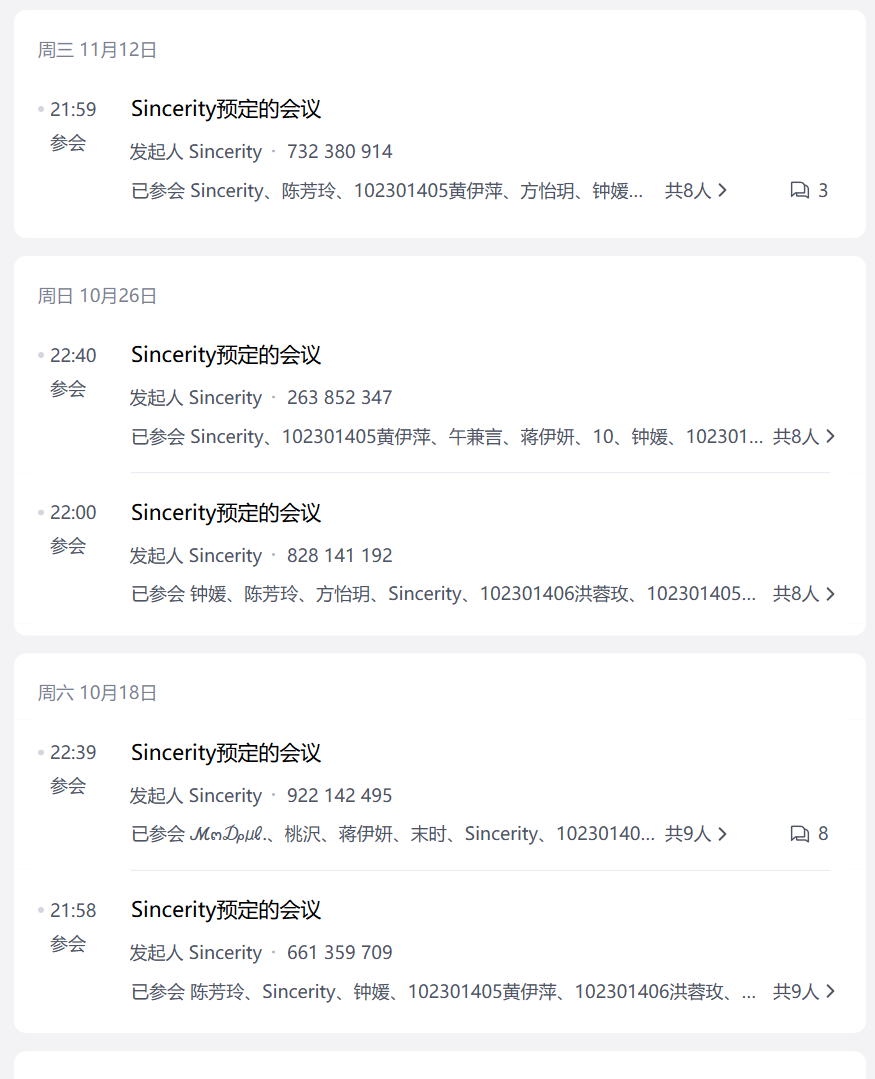View the 9 attendees of meeting 922 142 495
Image resolution: width=875 pixels, height=1079 pixels.
click(x=696, y=833)
